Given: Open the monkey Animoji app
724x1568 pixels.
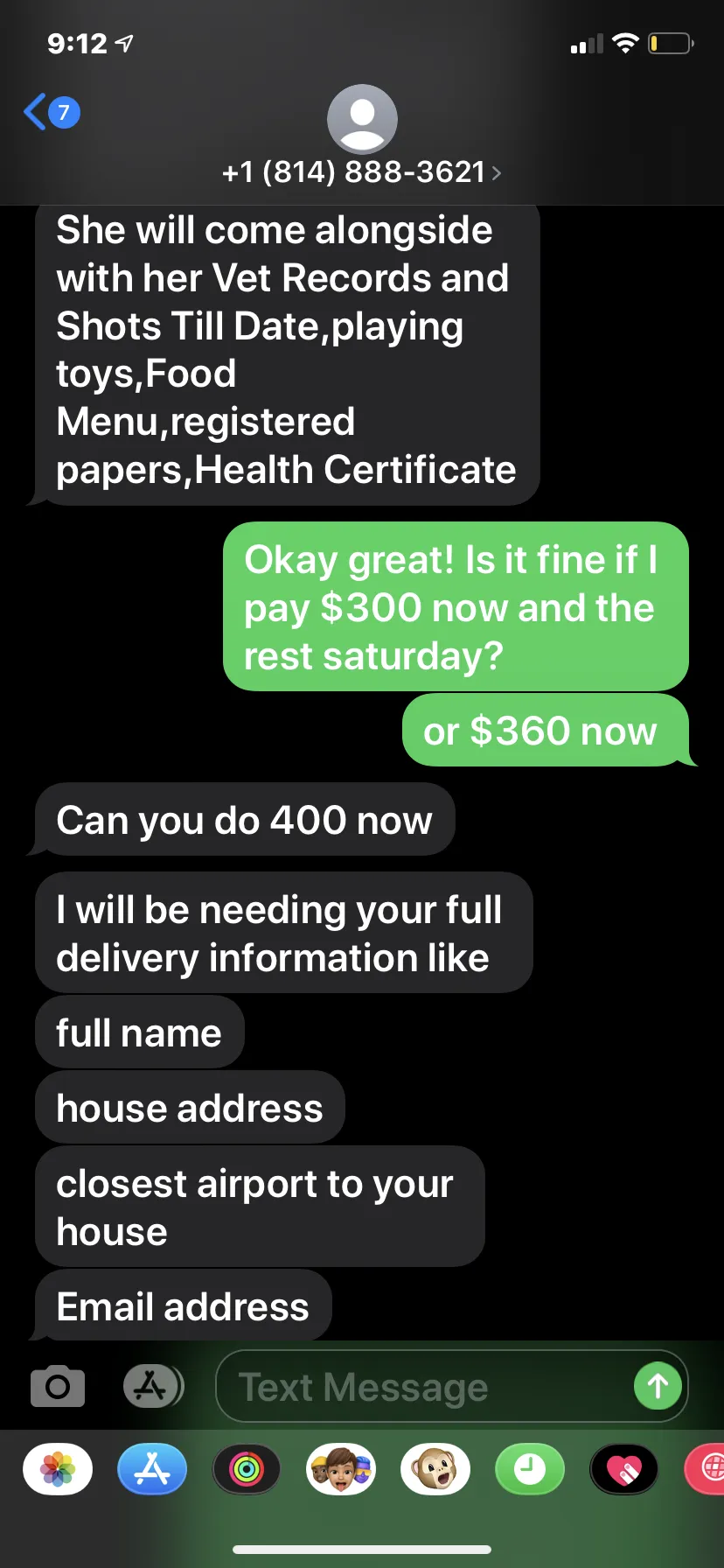Looking at the screenshot, I should (x=435, y=1469).
